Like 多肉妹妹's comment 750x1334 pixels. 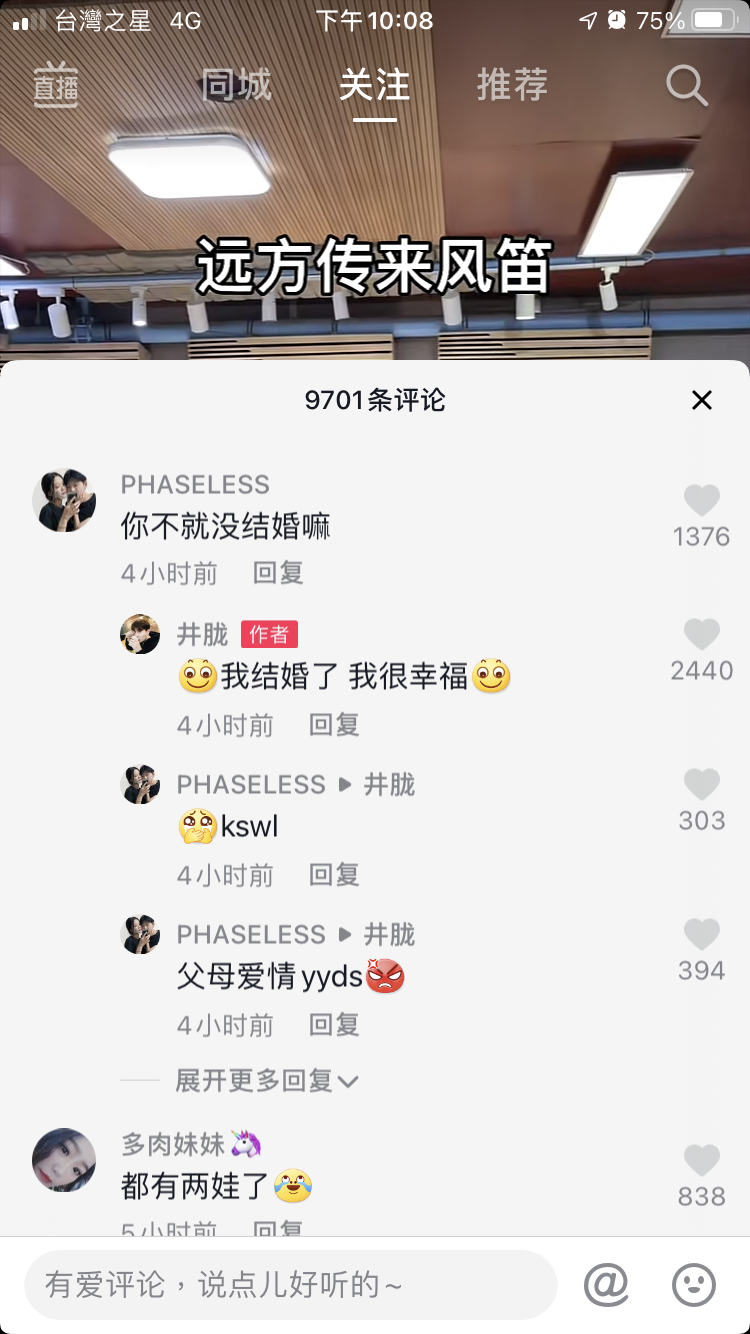702,1161
